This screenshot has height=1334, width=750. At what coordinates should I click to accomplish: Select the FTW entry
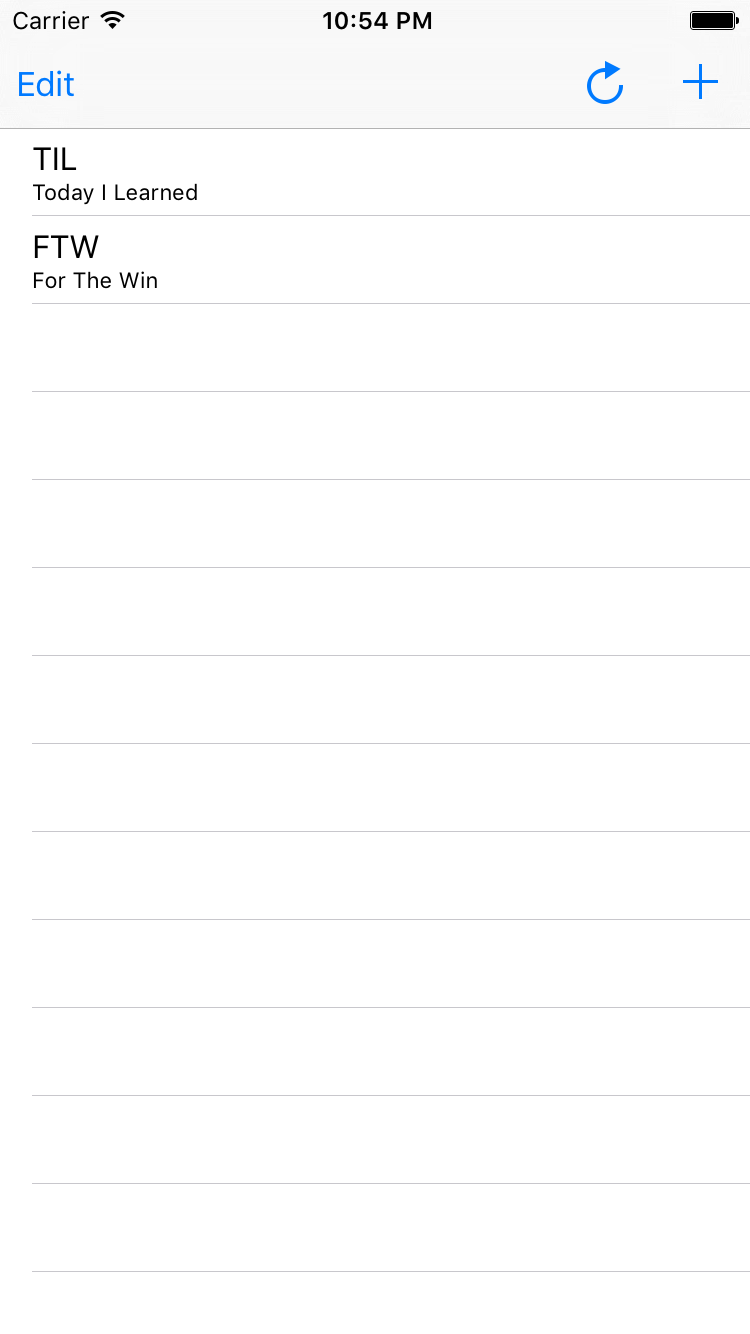[x=375, y=260]
